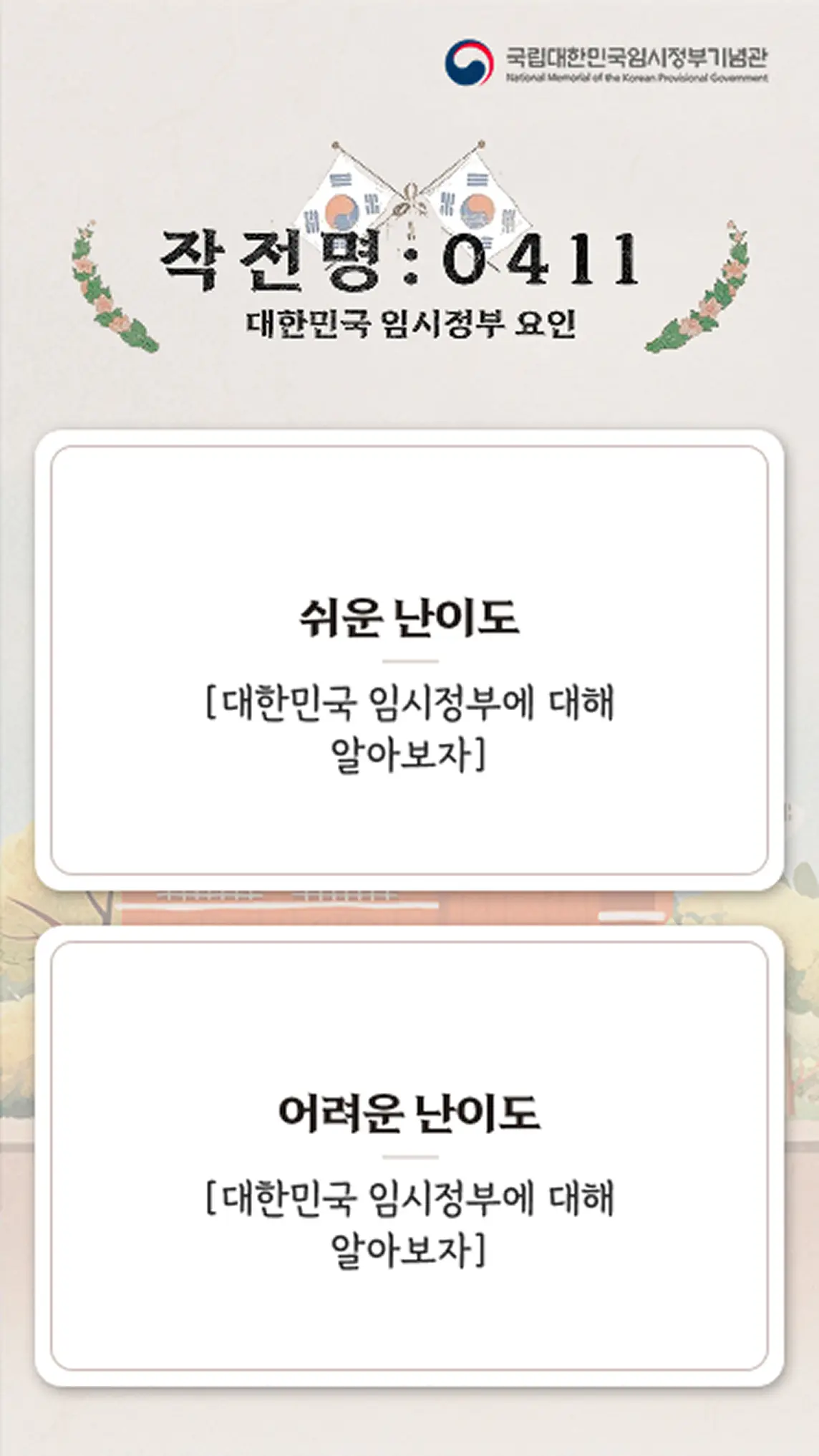This screenshot has height=1456, width=819.
Task: Select the 쉬운 난이도 card
Action: tap(409, 660)
